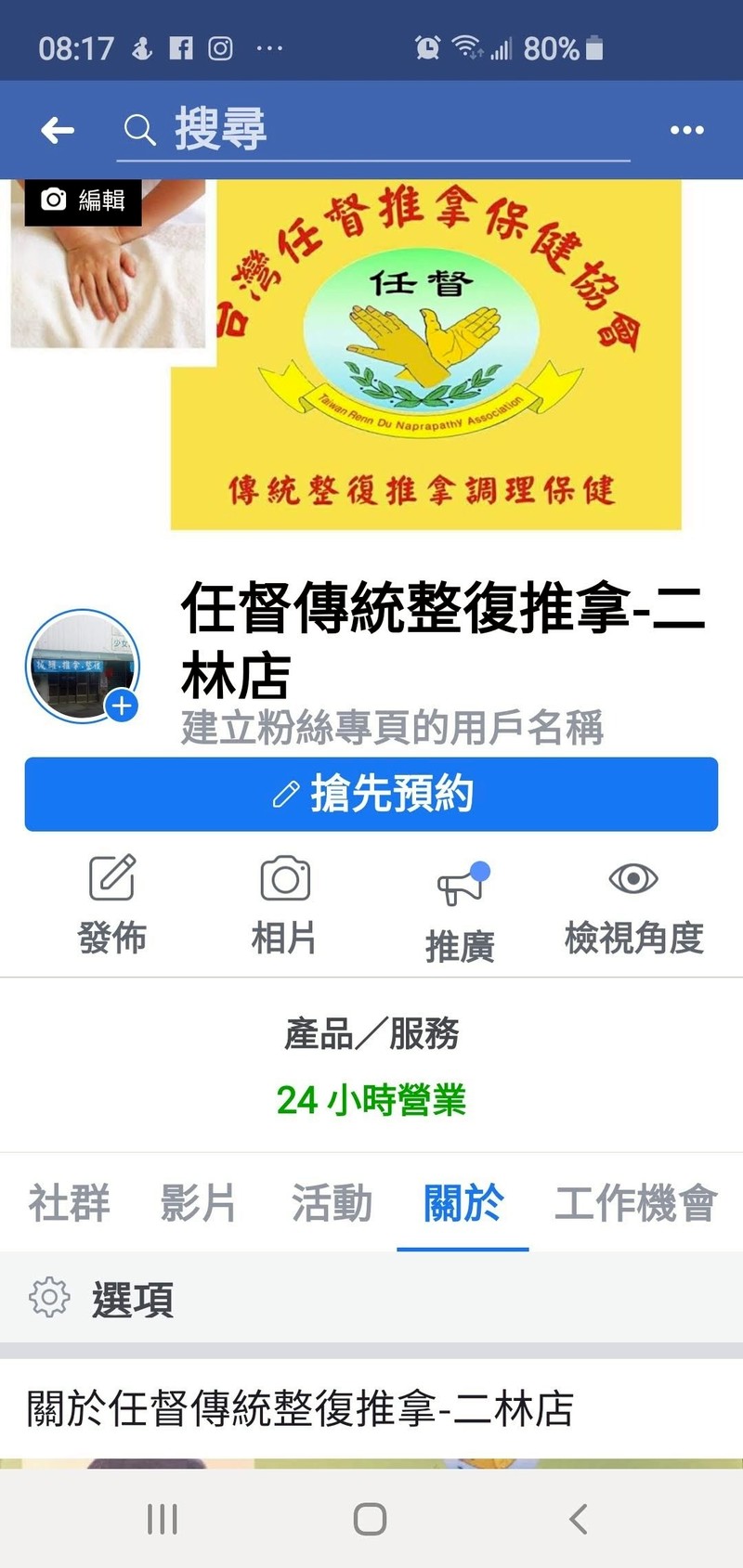
Task: Go to the system home screen
Action: click(370, 1520)
